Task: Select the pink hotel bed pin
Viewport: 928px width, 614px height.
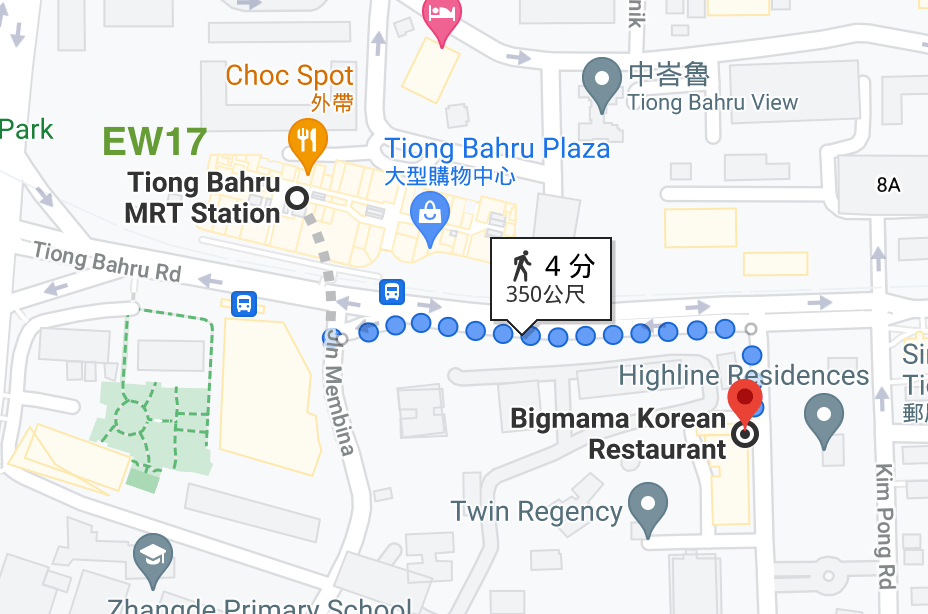Action: [439, 17]
